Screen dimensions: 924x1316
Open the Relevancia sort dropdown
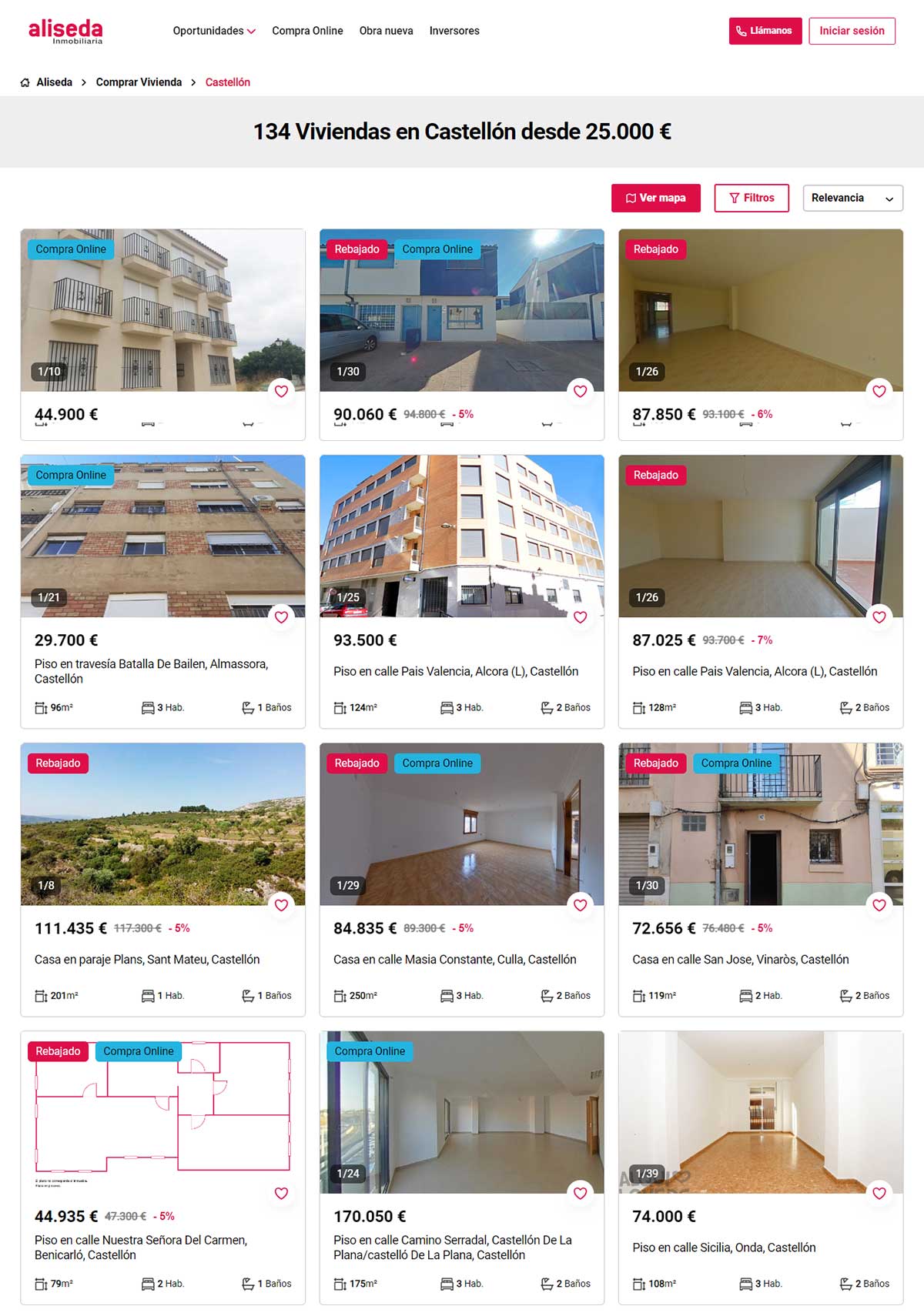pos(852,198)
